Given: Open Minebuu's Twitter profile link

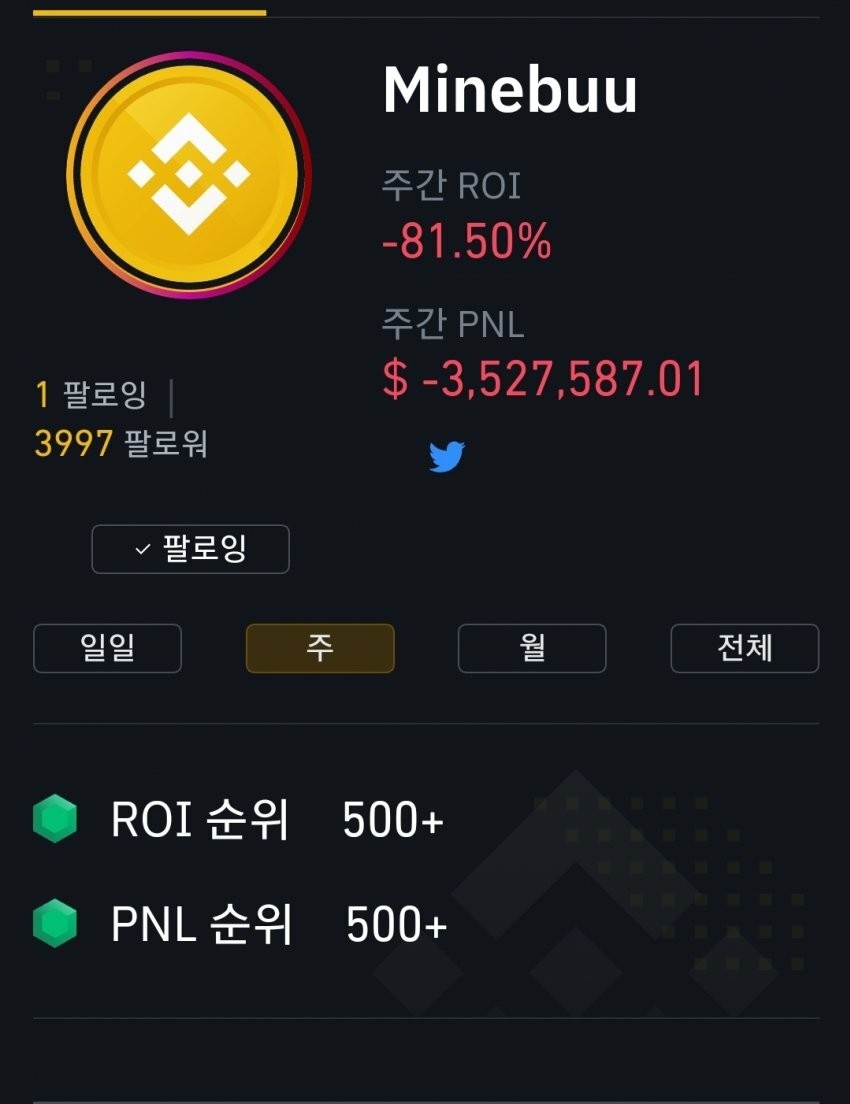Looking at the screenshot, I should [x=447, y=457].
